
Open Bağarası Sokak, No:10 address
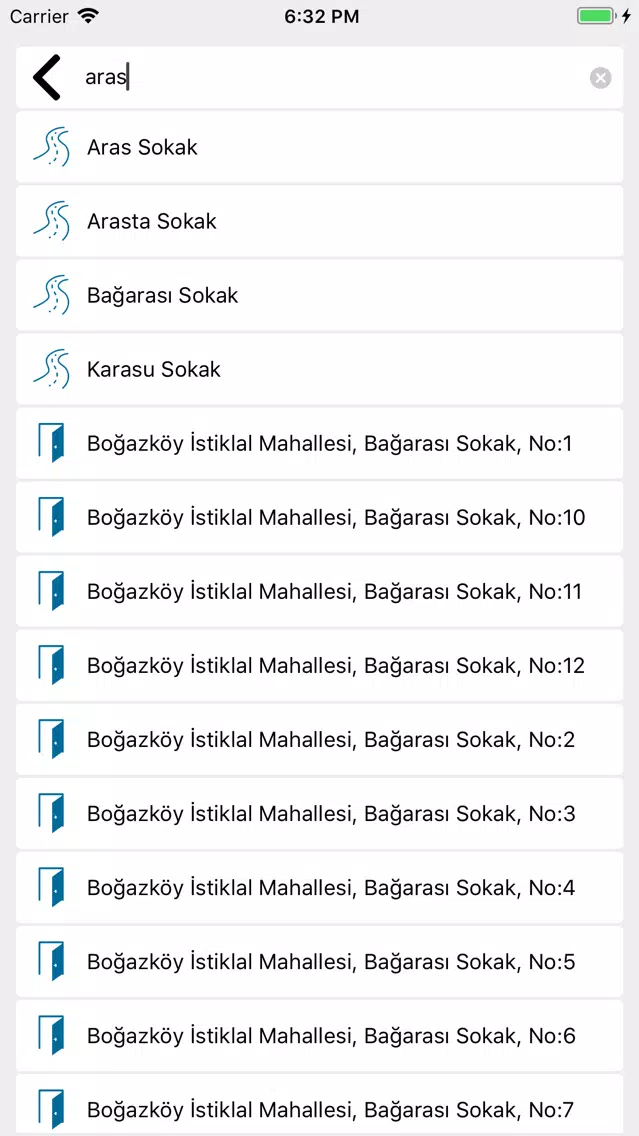(320, 517)
